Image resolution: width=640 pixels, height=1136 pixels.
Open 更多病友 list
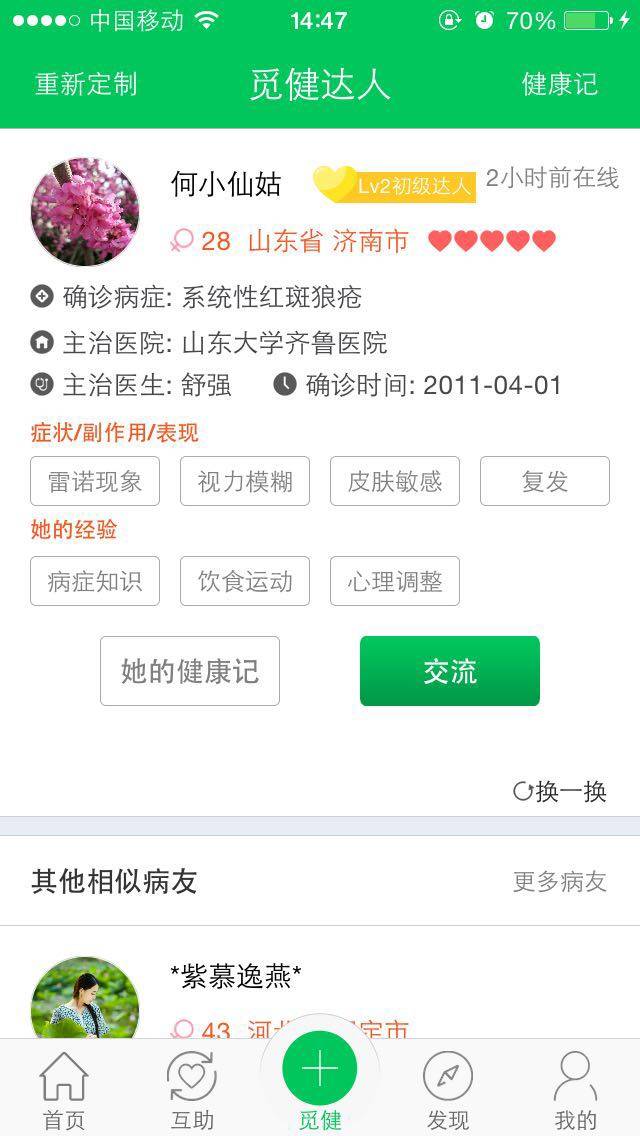tap(559, 881)
